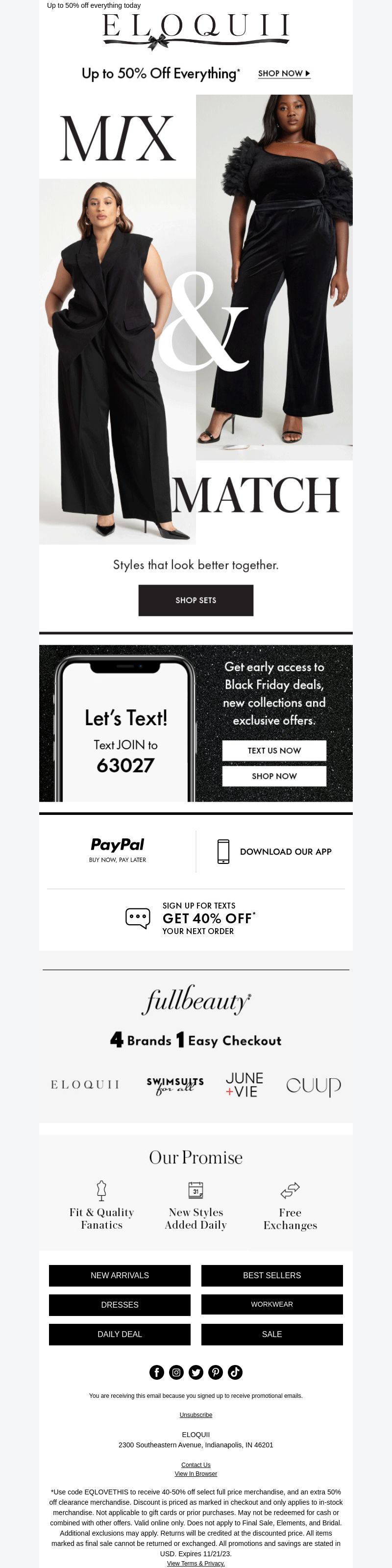Screen dimensions: 392x1568
Task: Open the Contact Us link
Action: click(x=196, y=1465)
